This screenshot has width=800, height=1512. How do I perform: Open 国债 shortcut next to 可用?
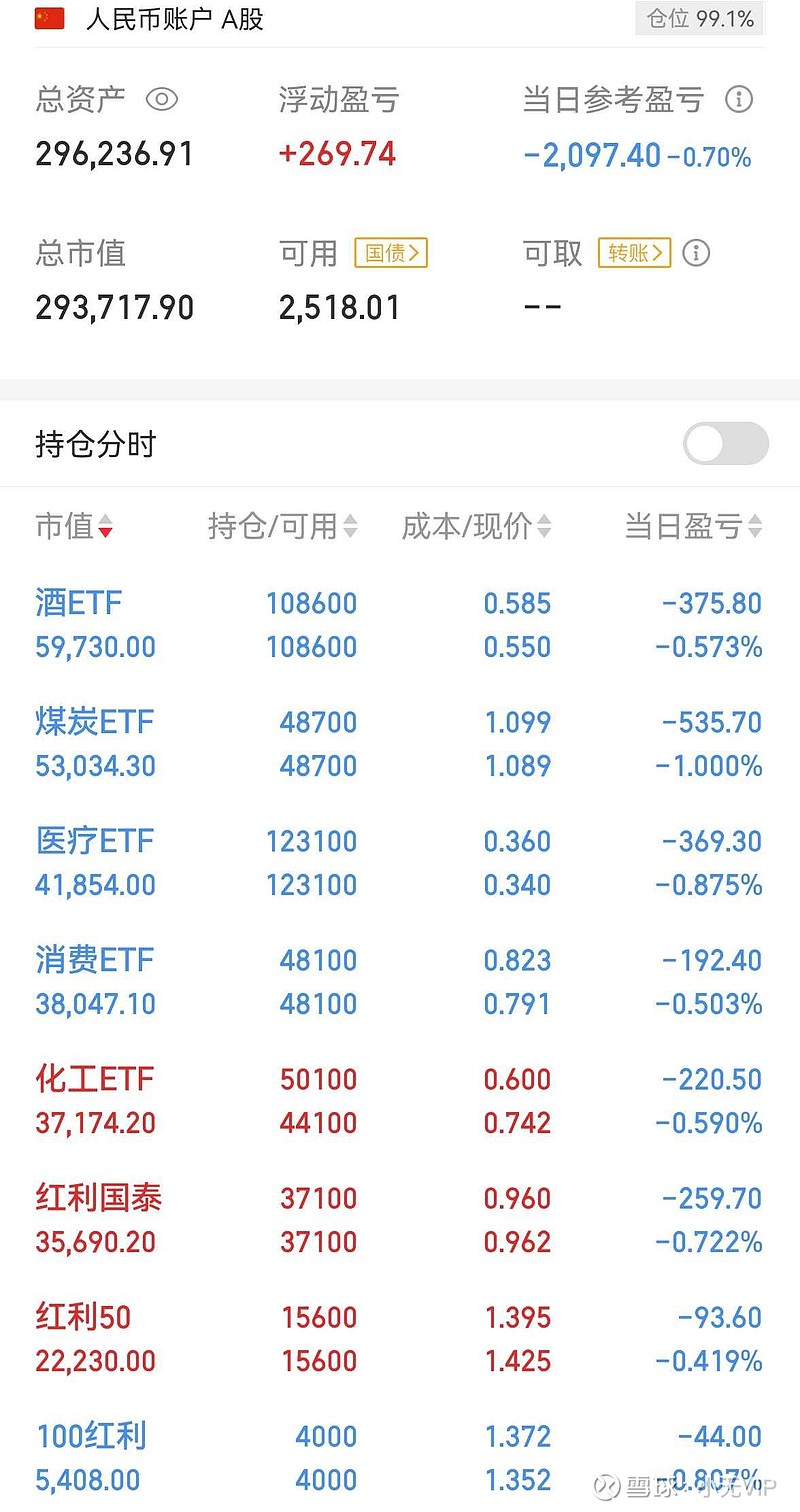coord(391,254)
